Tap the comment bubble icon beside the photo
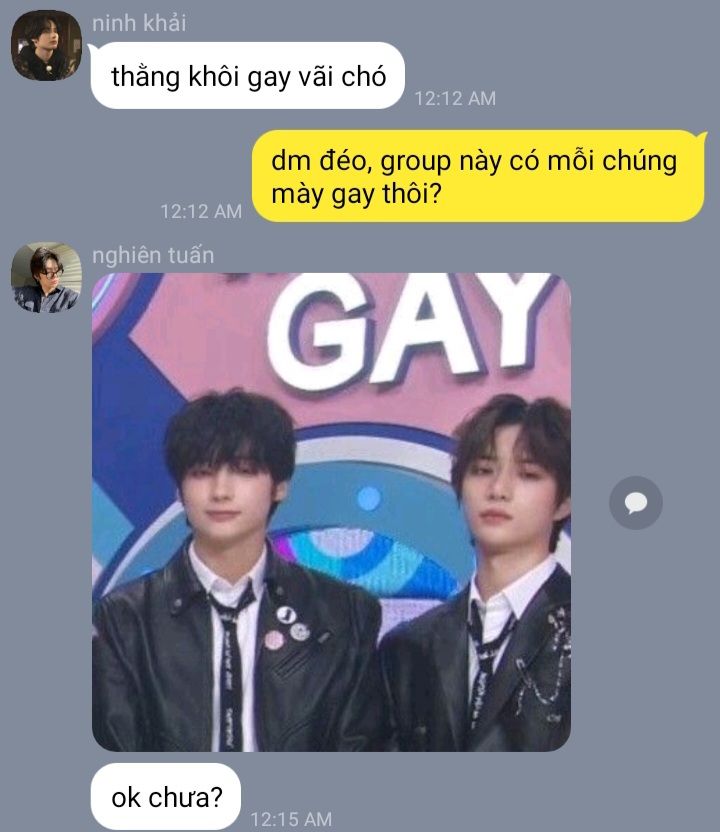The width and height of the screenshot is (720, 832). [635, 502]
